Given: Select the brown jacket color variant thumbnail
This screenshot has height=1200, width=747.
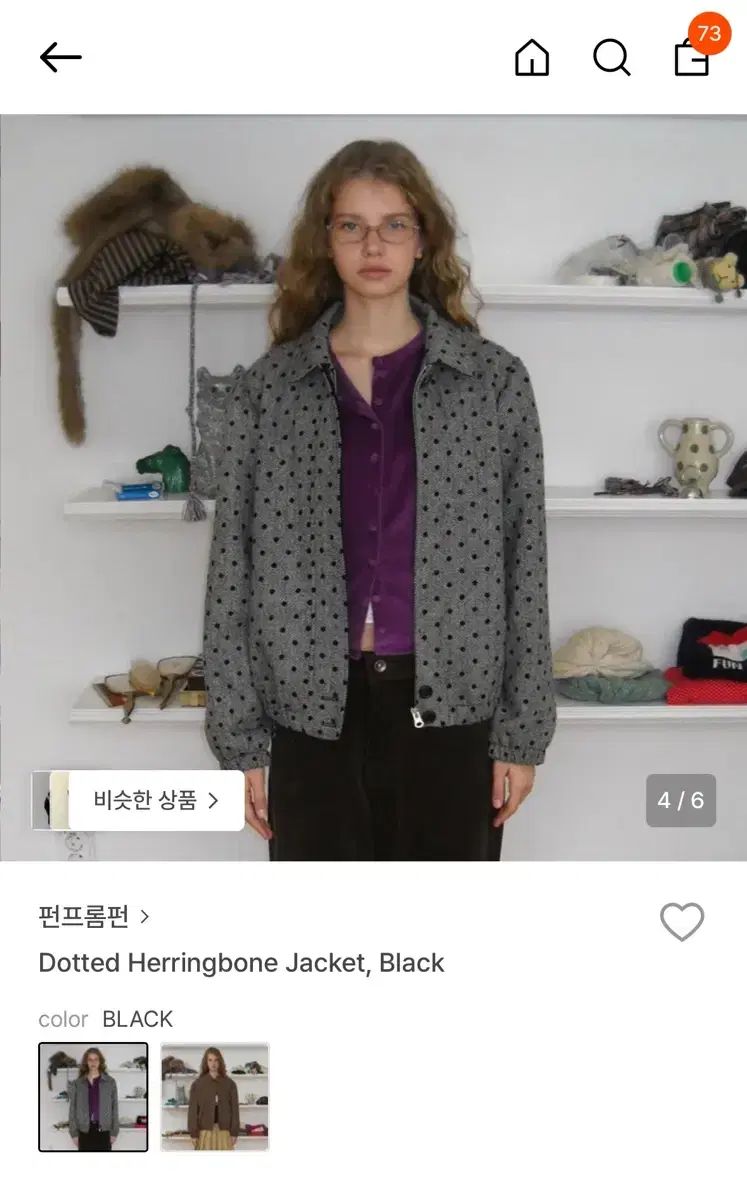Looking at the screenshot, I should [x=214, y=1096].
